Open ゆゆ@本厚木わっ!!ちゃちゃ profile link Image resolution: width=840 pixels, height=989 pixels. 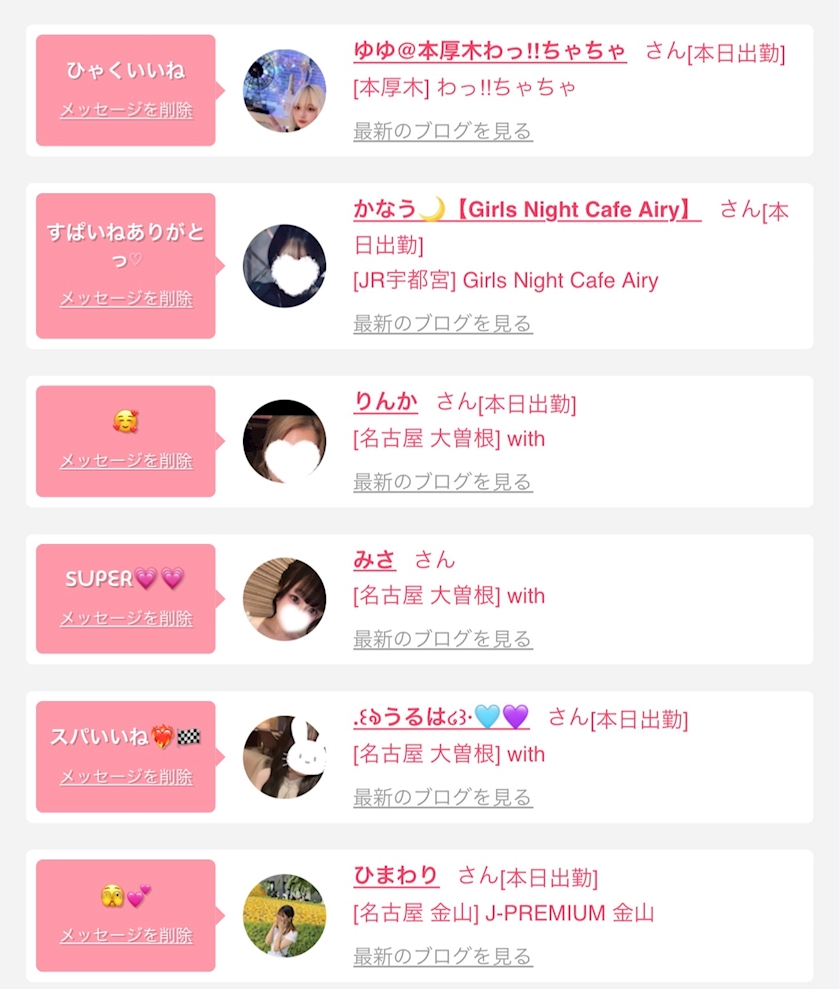click(490, 51)
